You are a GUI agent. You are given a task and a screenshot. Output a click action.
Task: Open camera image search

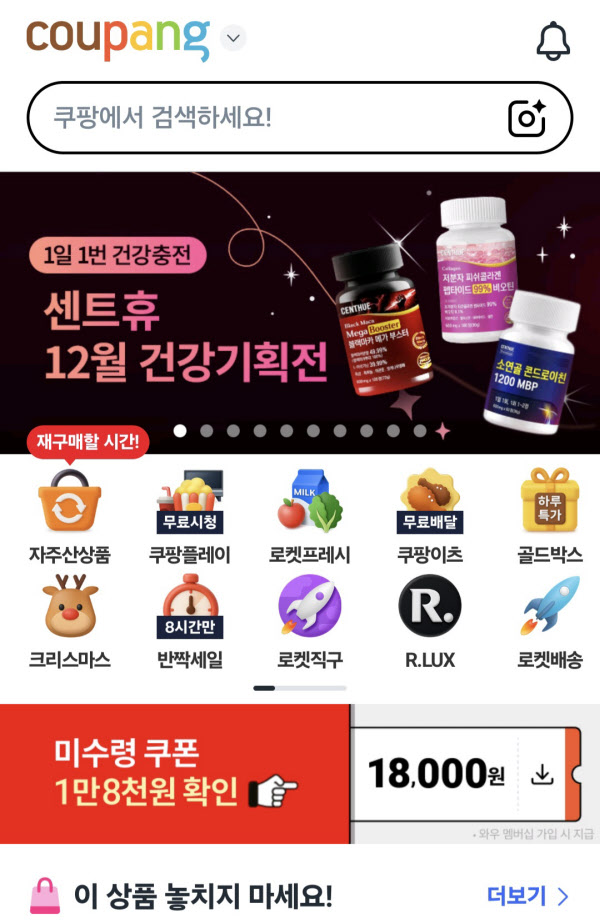click(526, 118)
